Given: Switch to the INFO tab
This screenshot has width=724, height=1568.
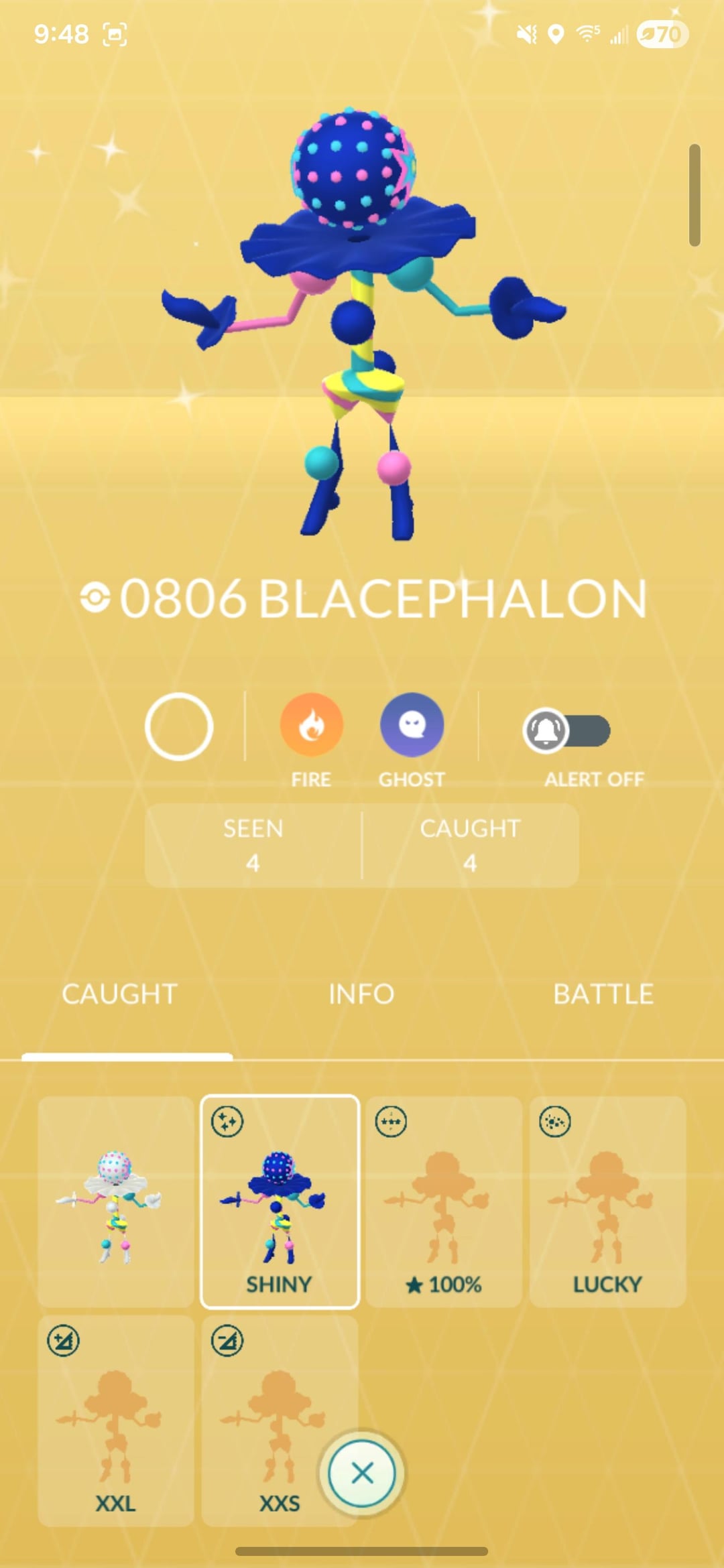Looking at the screenshot, I should (361, 994).
